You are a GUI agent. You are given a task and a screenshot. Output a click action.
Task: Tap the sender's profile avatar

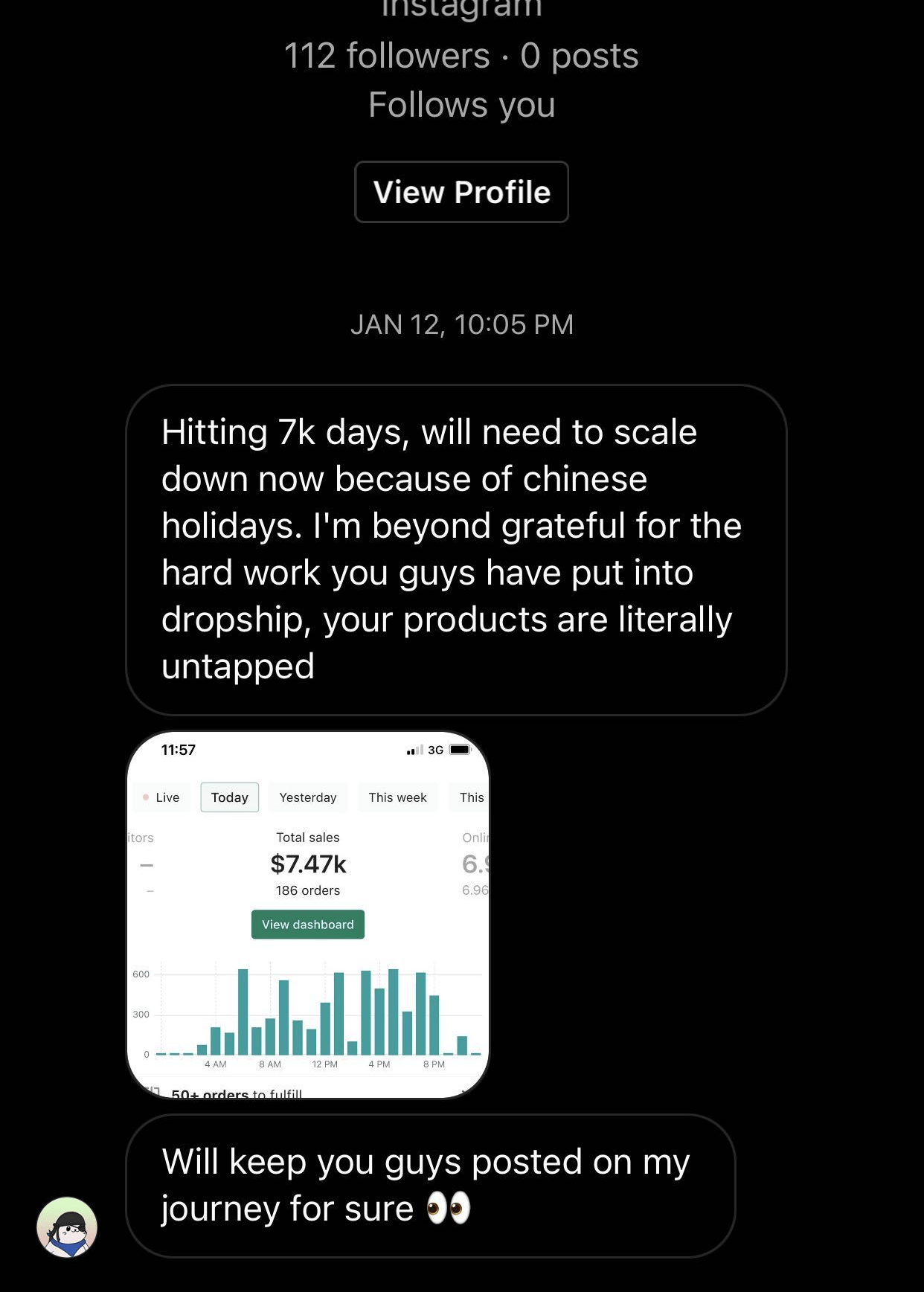[67, 1227]
